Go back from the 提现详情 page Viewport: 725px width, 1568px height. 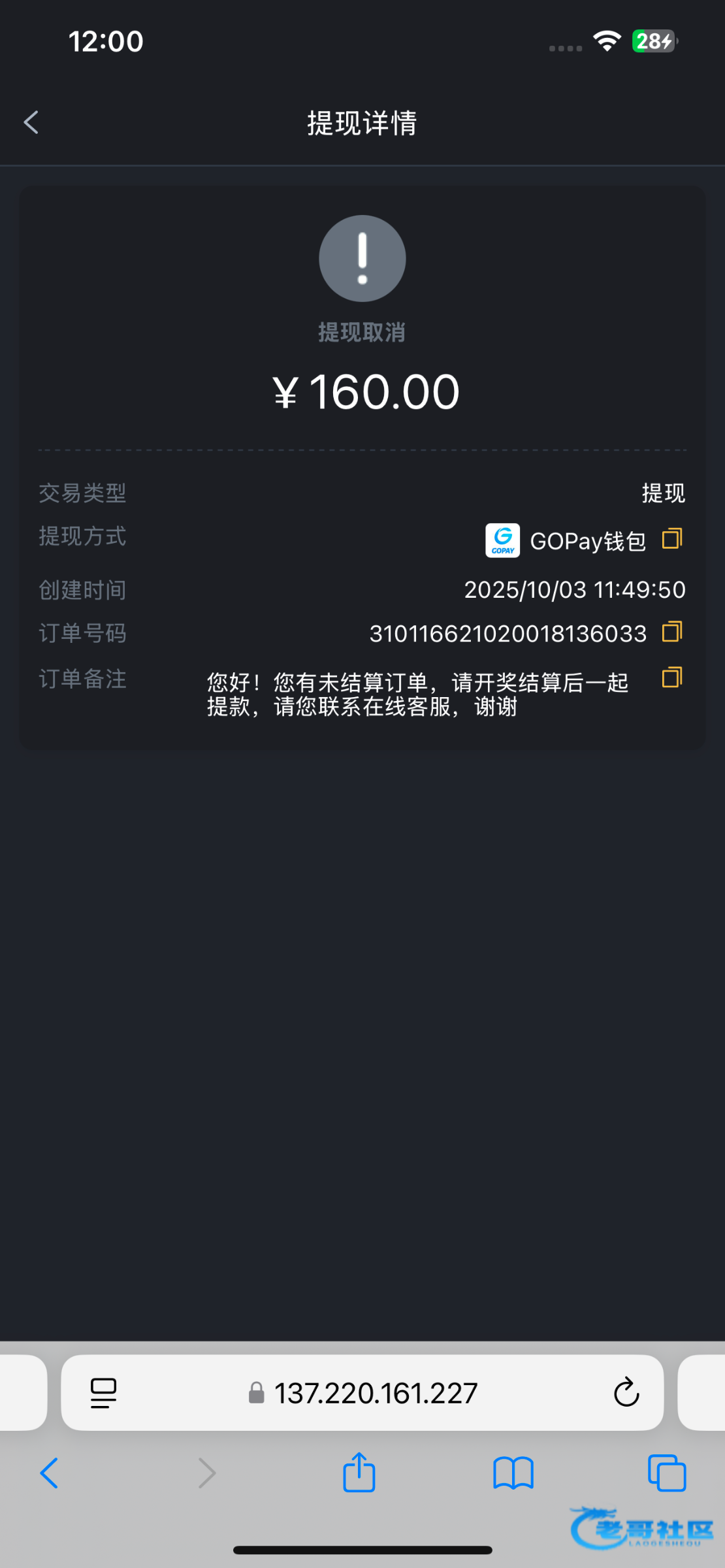point(31,122)
